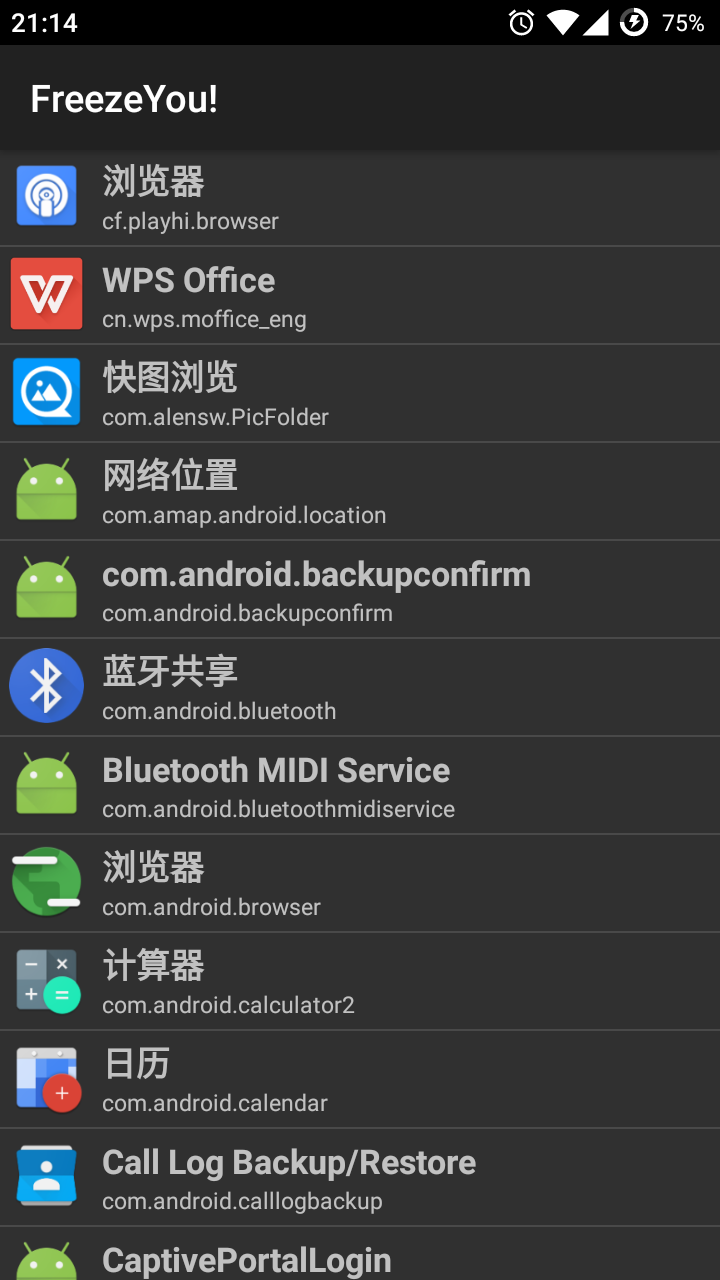720x1280 pixels.
Task: Click the com.android.backupconfirm robot icon
Action: coord(45,588)
